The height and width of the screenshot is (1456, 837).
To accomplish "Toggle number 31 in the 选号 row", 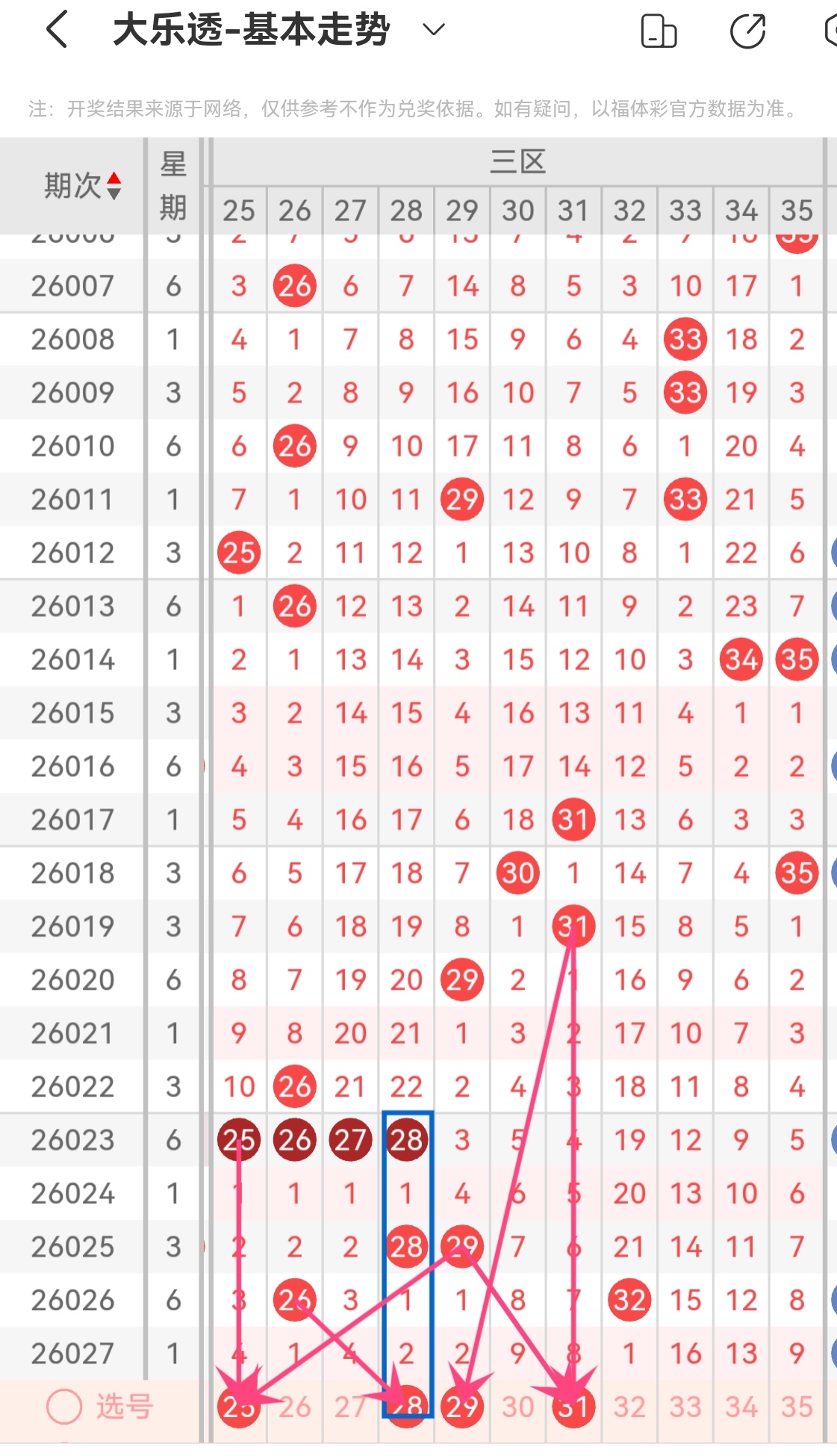I will coord(573,1407).
